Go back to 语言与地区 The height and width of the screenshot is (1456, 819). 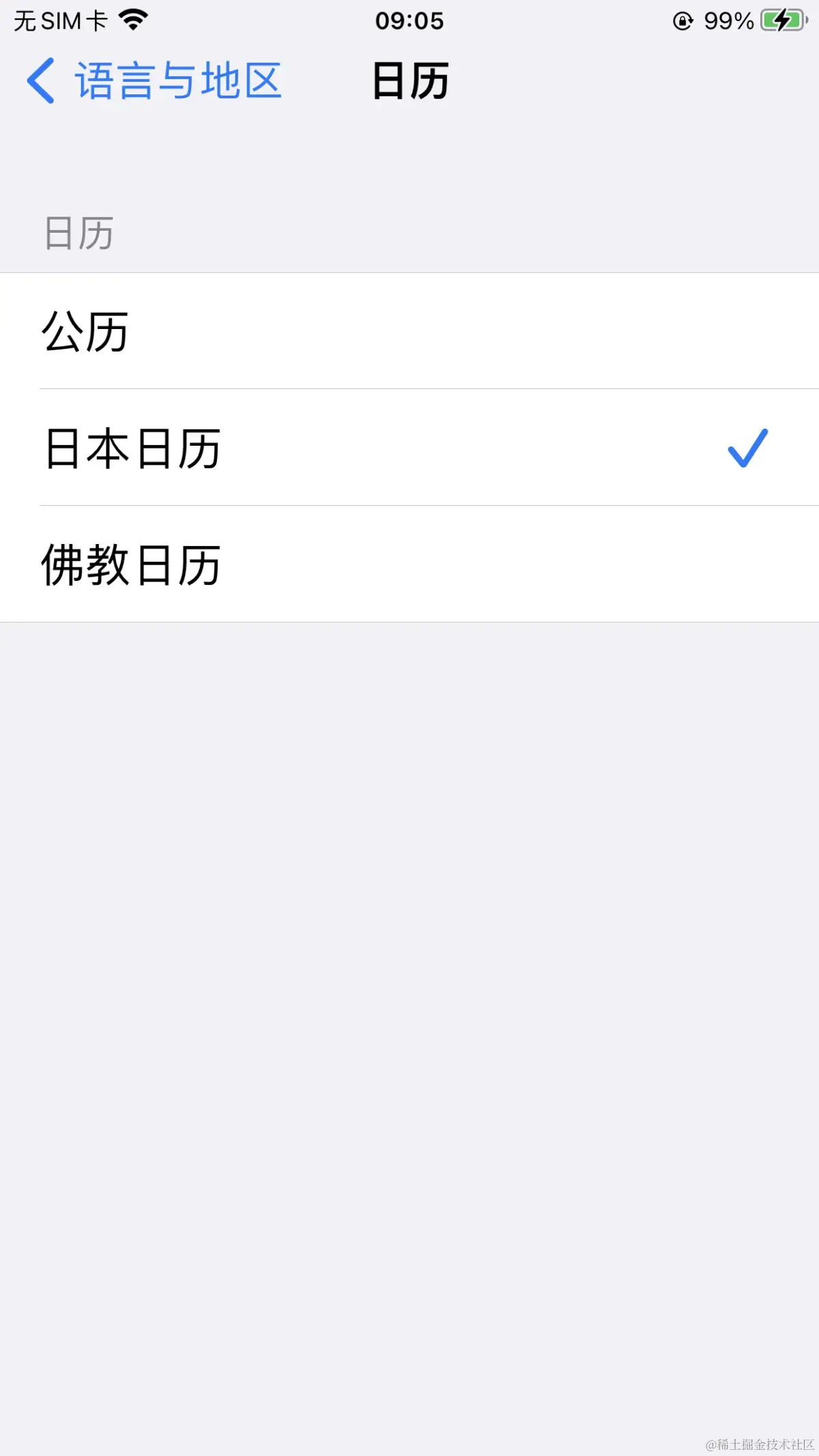(154, 81)
